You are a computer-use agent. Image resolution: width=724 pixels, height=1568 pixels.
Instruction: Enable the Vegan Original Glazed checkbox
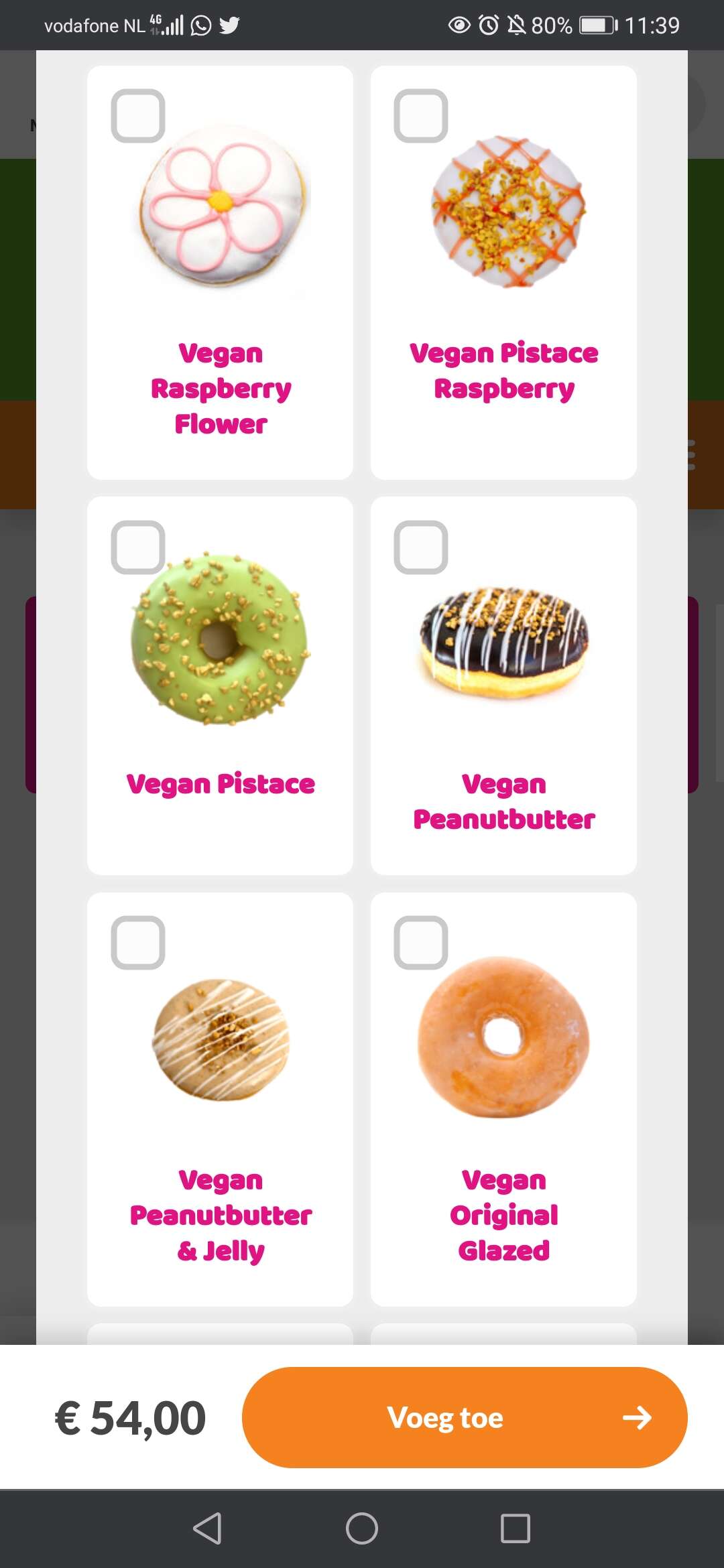coord(421,943)
